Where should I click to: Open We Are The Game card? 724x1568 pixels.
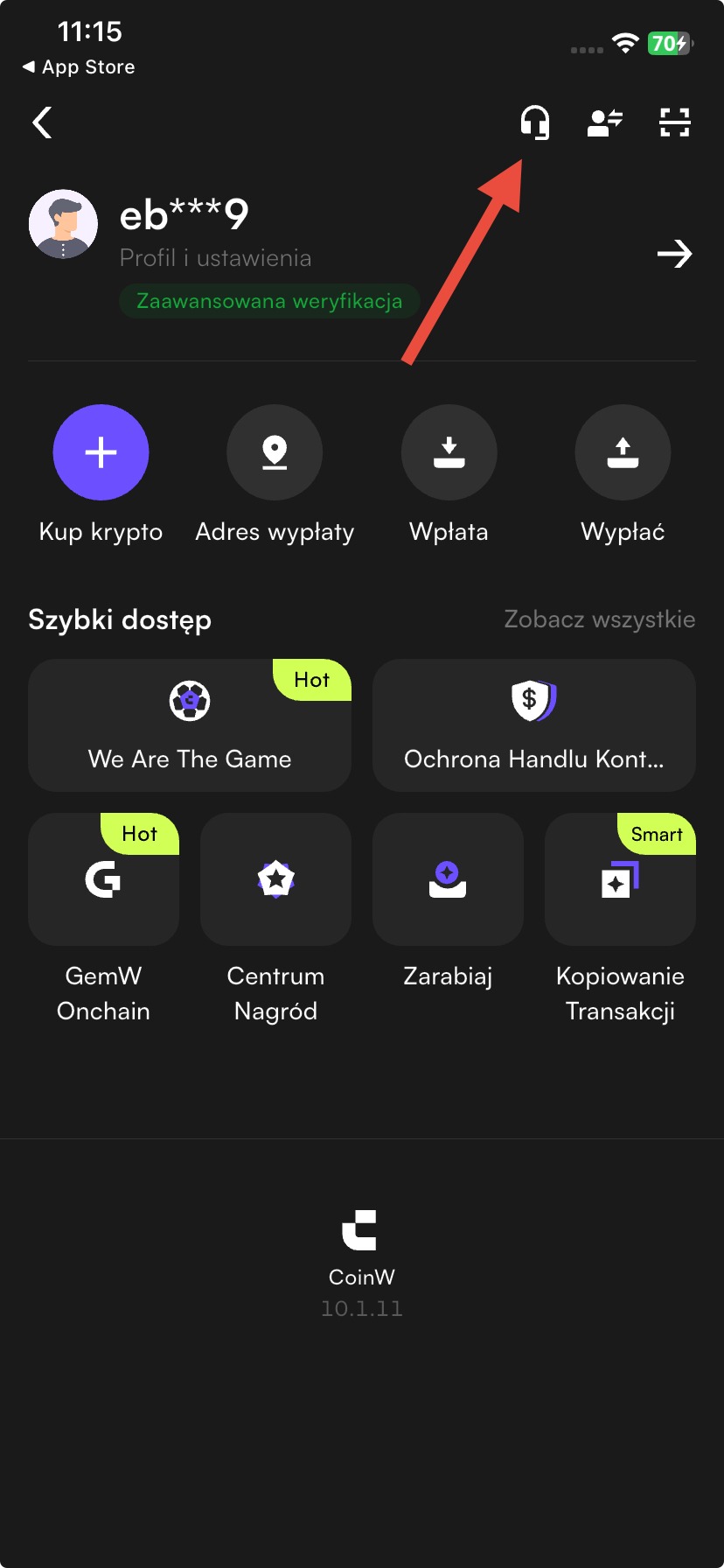pos(190,725)
